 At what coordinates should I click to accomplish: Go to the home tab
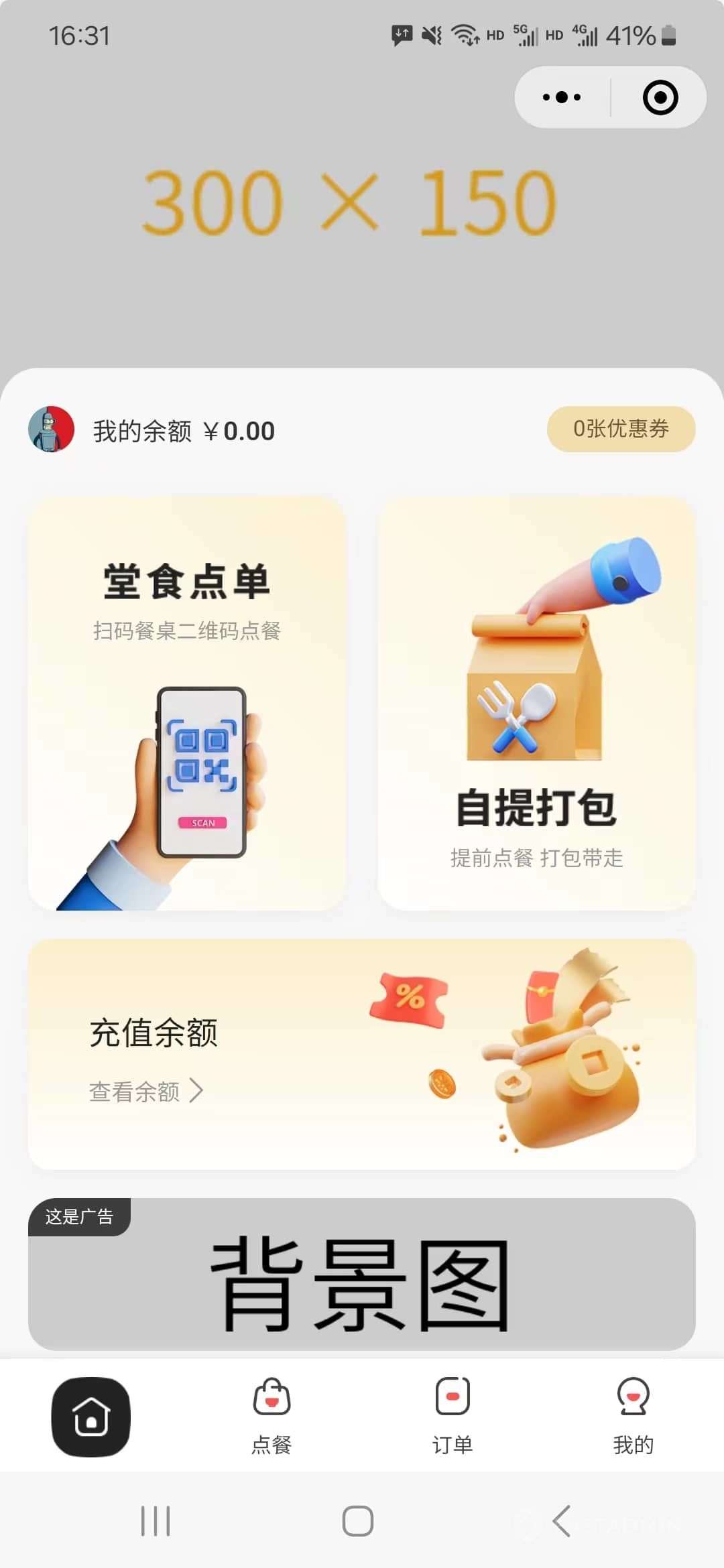[91, 1417]
